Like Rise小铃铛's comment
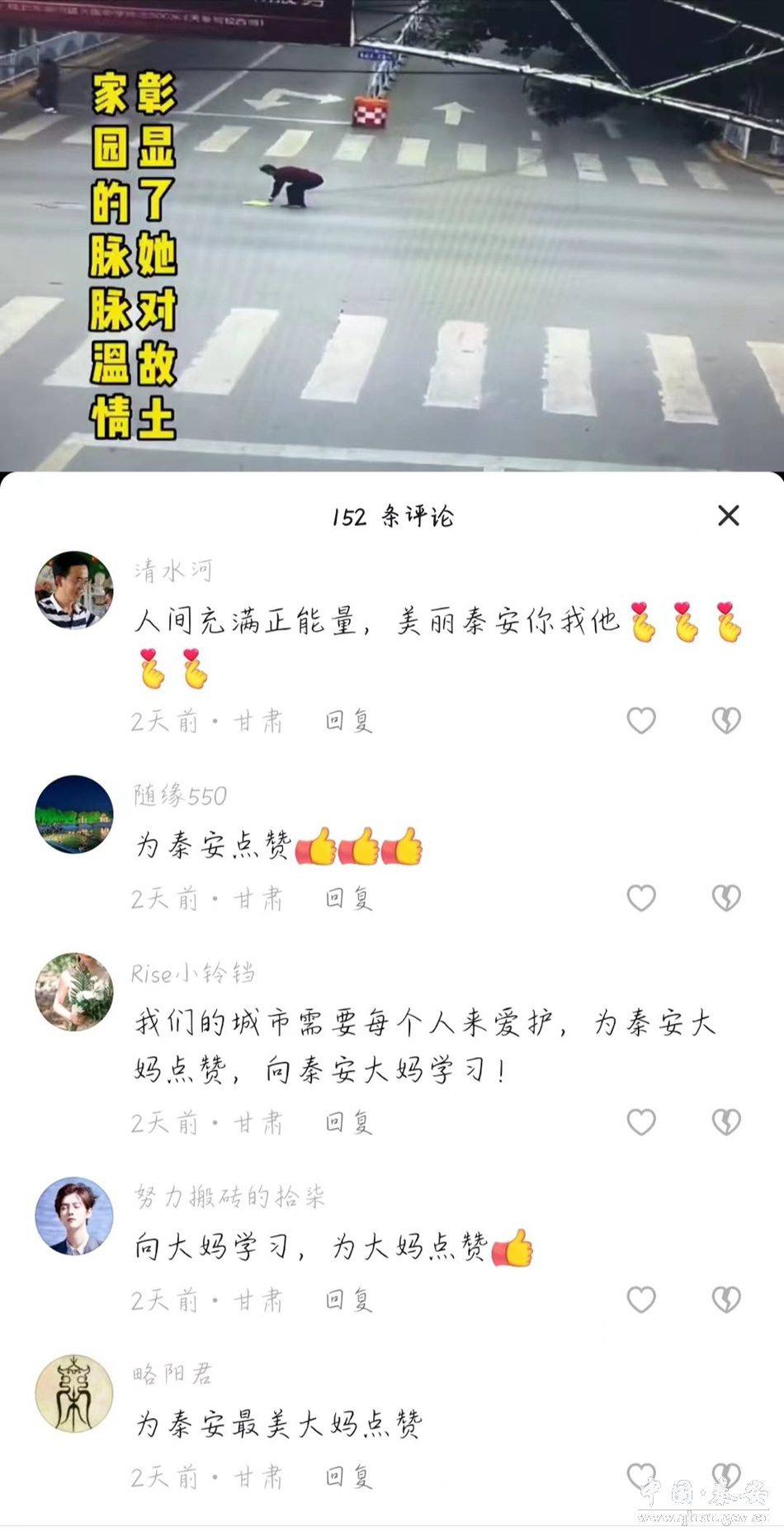This screenshot has width=784, height=1531. click(641, 1121)
